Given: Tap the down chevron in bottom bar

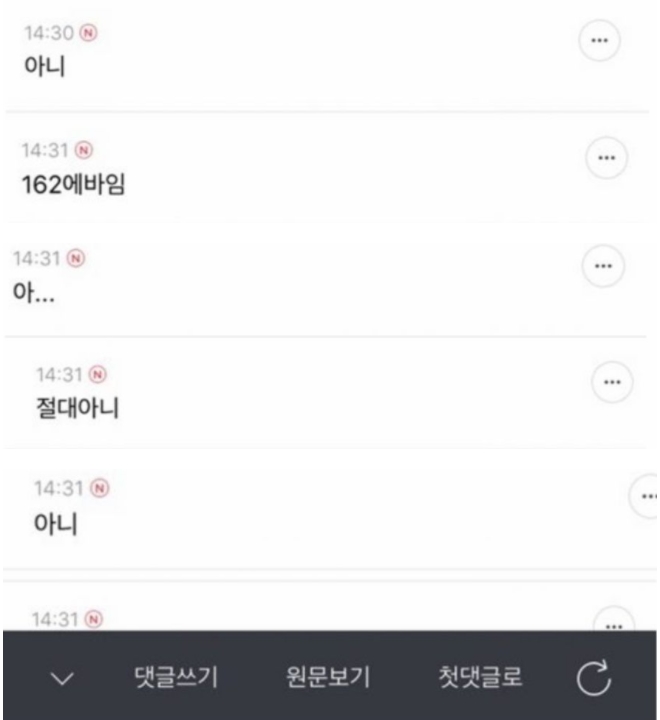Looking at the screenshot, I should (62, 679).
